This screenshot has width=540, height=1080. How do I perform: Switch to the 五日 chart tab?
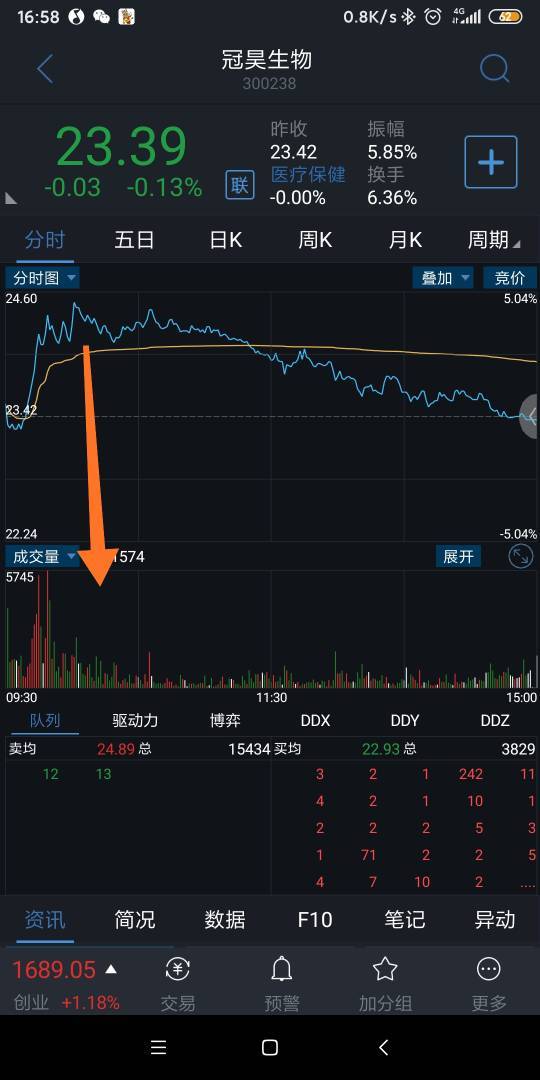coord(134,240)
